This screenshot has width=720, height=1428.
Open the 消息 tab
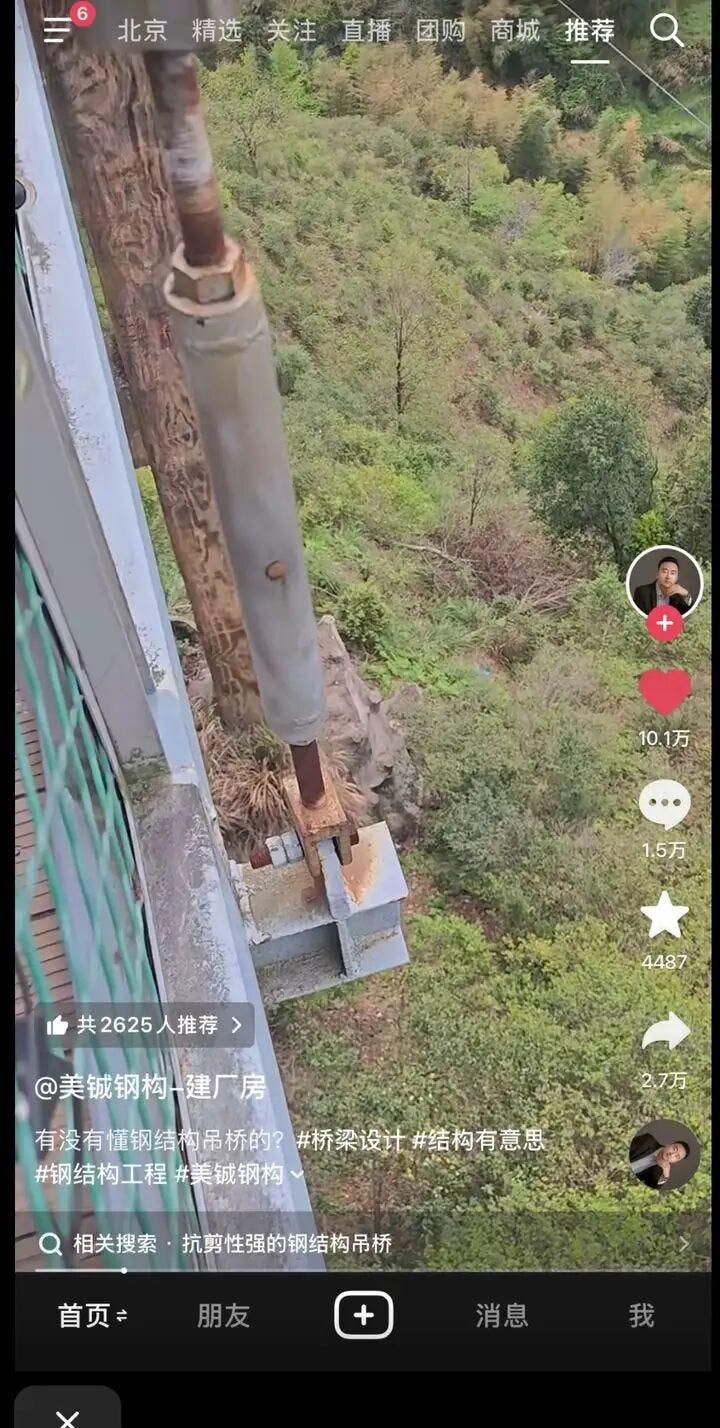pyautogui.click(x=501, y=1315)
